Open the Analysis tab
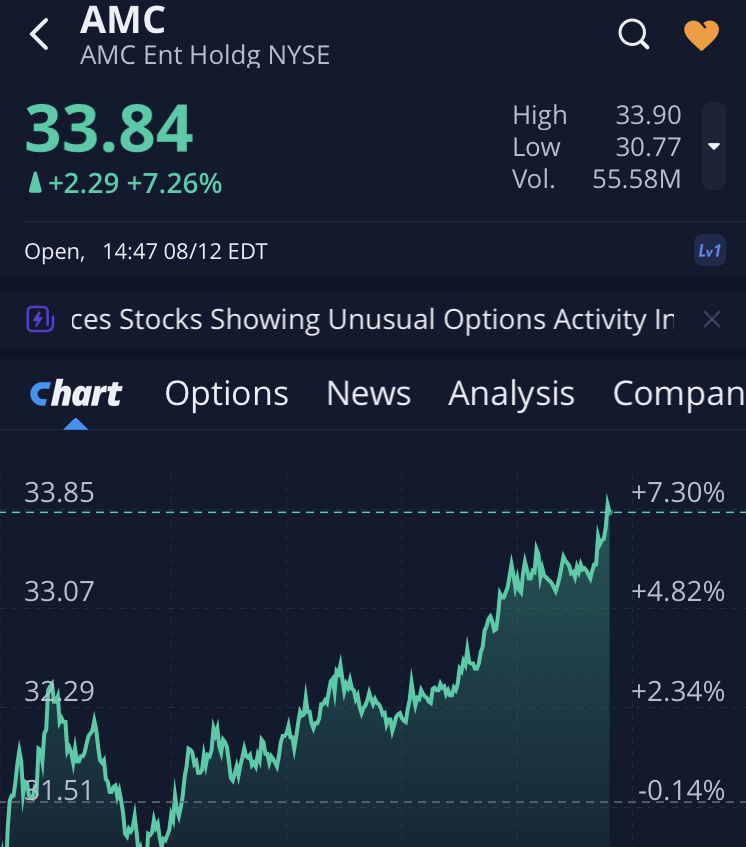 coord(511,394)
